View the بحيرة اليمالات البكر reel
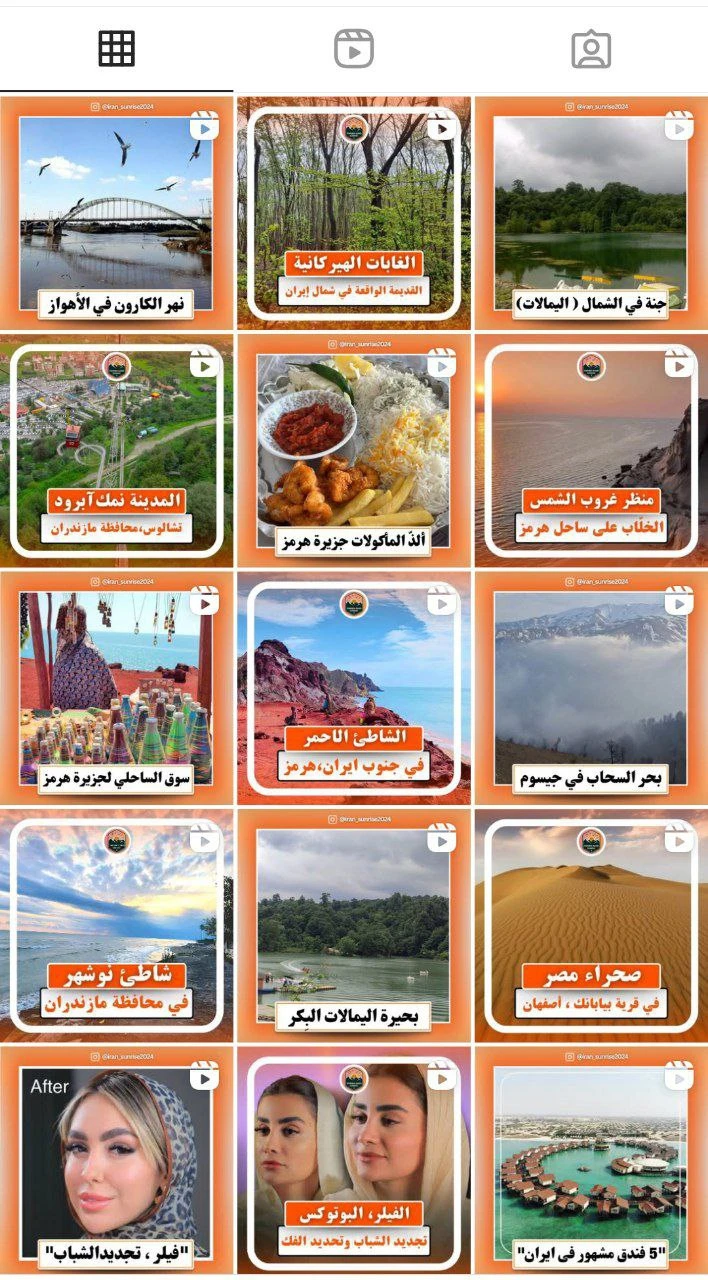The height and width of the screenshot is (1280, 708). (x=354, y=926)
